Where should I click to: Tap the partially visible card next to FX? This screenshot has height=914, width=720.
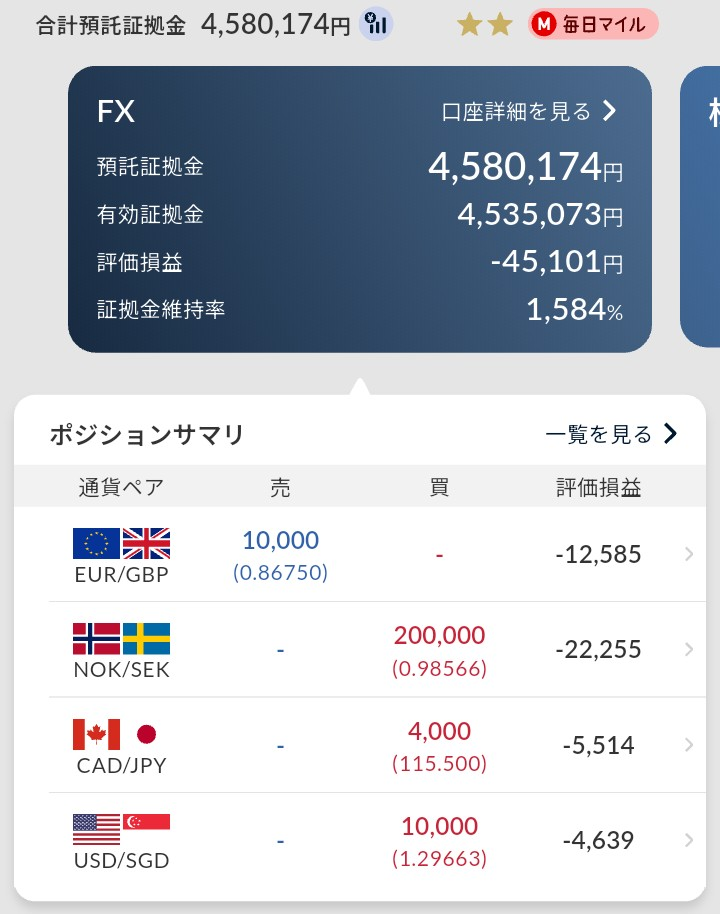pos(700,207)
